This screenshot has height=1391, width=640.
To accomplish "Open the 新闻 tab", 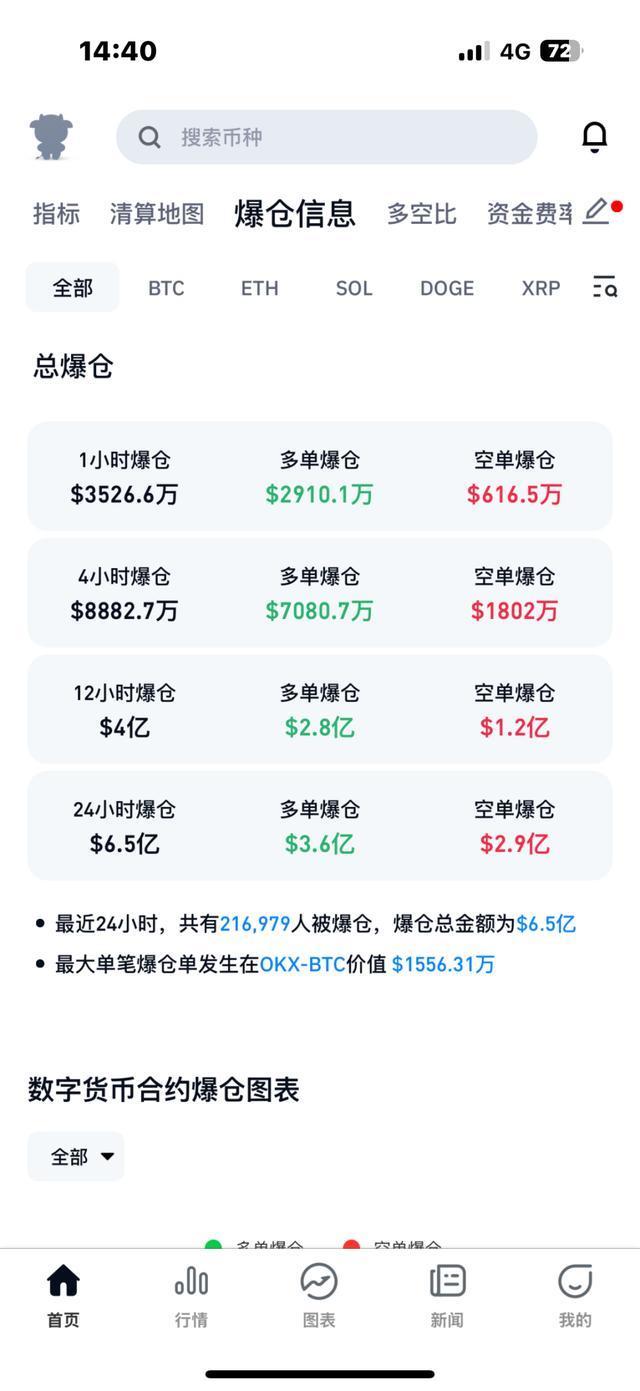I will [447, 1295].
